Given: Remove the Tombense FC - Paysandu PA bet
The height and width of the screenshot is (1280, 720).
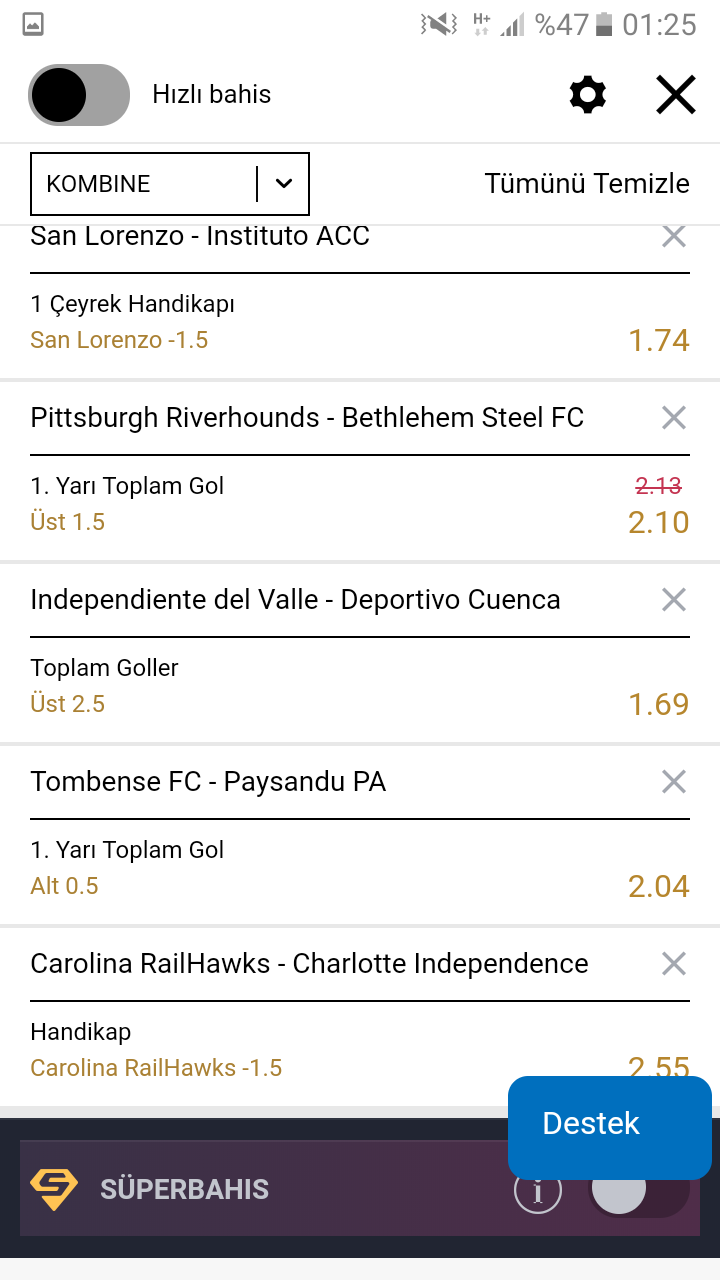Looking at the screenshot, I should (674, 782).
